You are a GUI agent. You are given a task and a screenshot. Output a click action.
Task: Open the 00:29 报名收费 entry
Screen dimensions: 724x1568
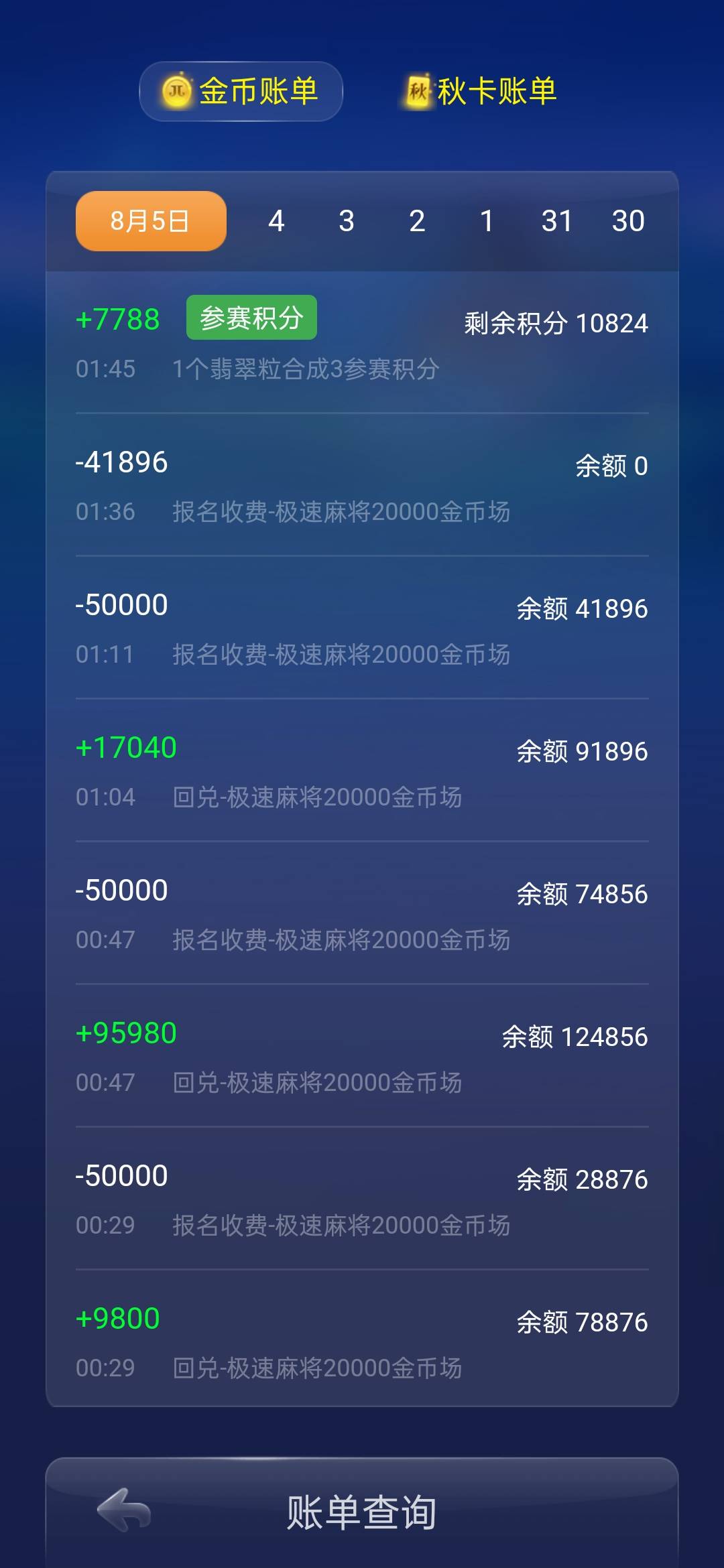pyautogui.click(x=362, y=1199)
